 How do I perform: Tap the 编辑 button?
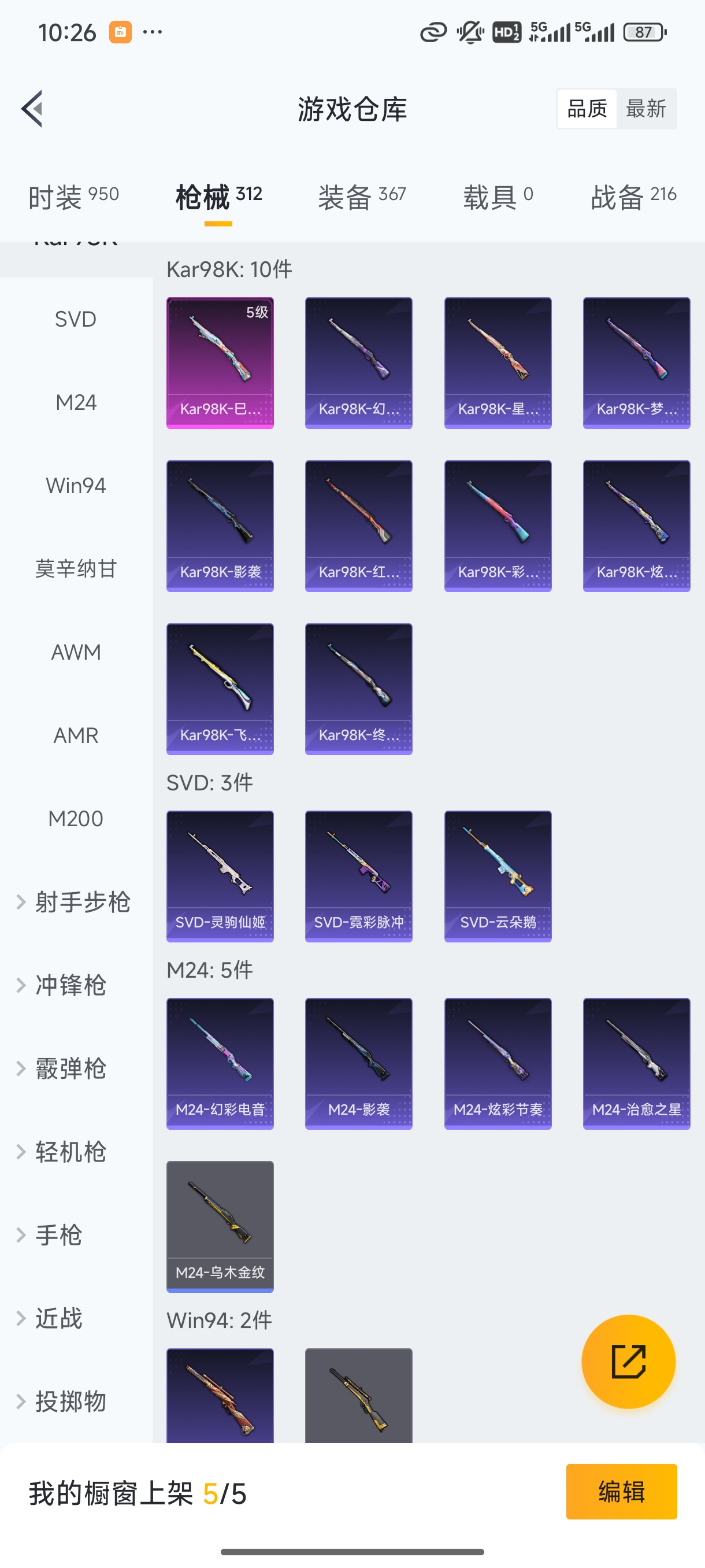coord(622,1492)
